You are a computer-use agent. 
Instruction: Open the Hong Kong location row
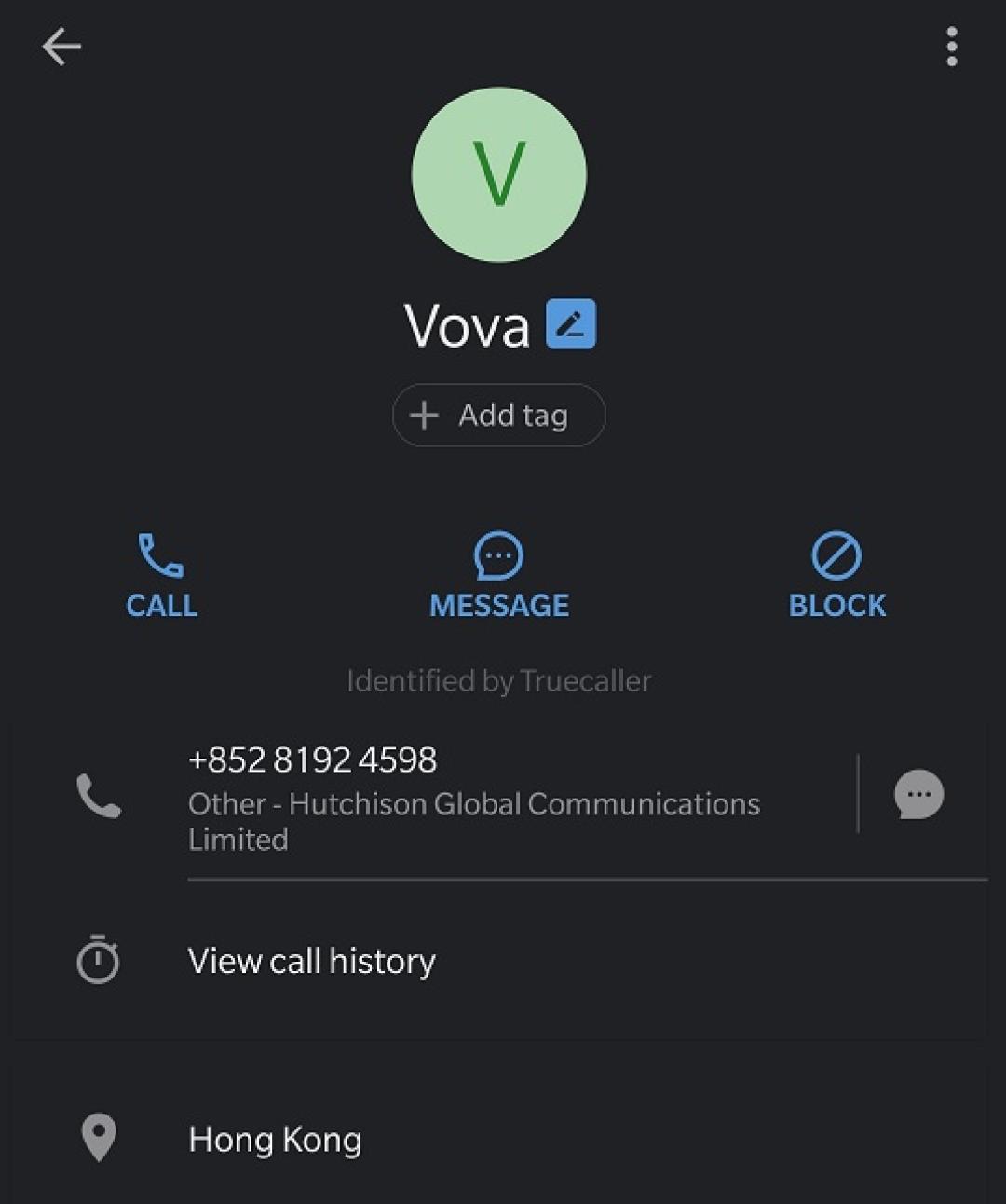[x=275, y=1139]
